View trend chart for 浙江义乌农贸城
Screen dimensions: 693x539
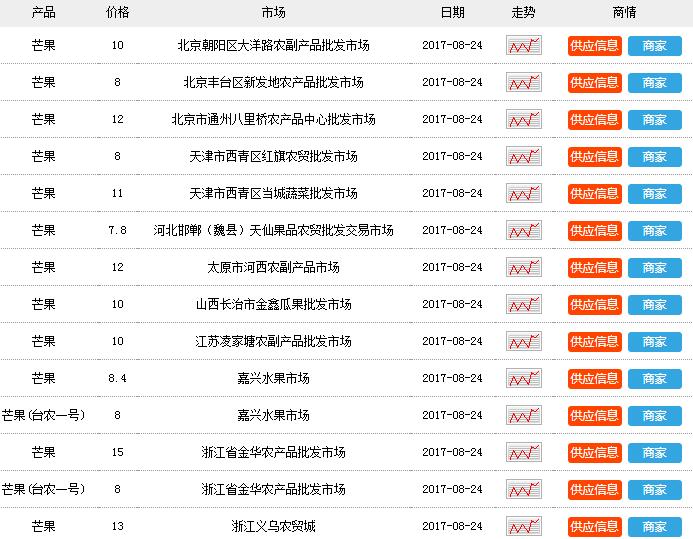(523, 526)
